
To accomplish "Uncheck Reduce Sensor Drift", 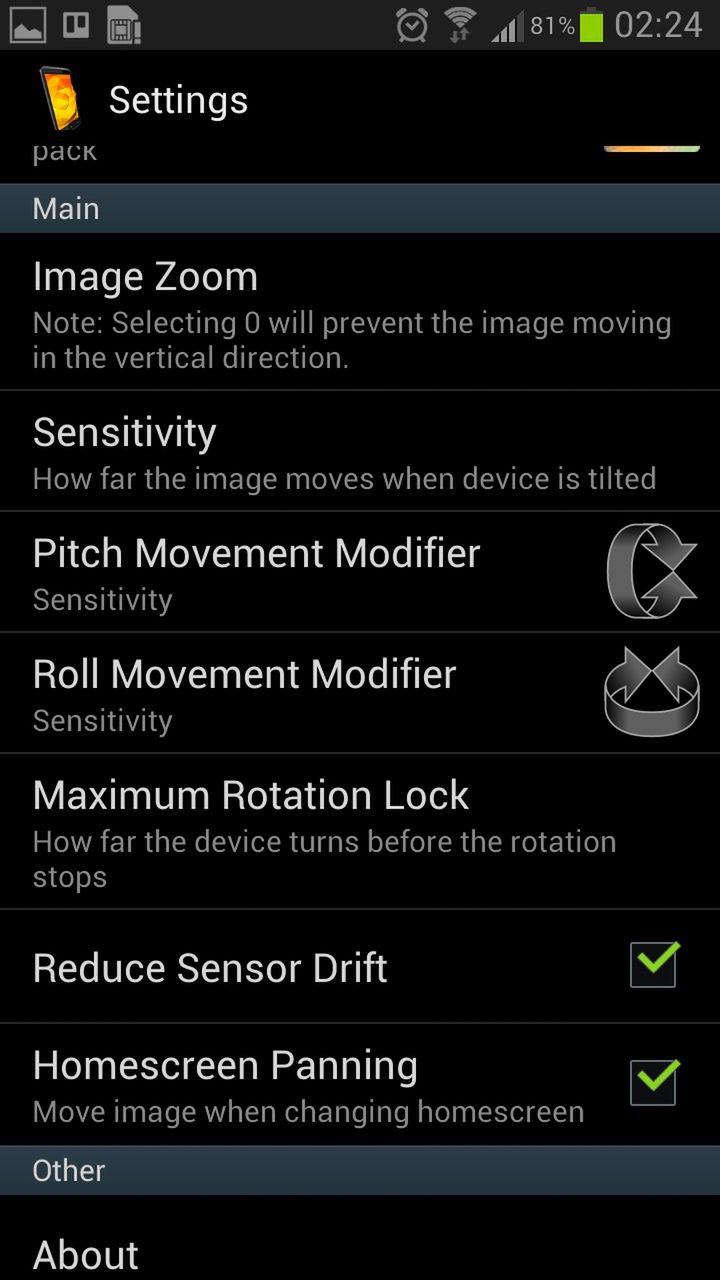I will click(654, 965).
